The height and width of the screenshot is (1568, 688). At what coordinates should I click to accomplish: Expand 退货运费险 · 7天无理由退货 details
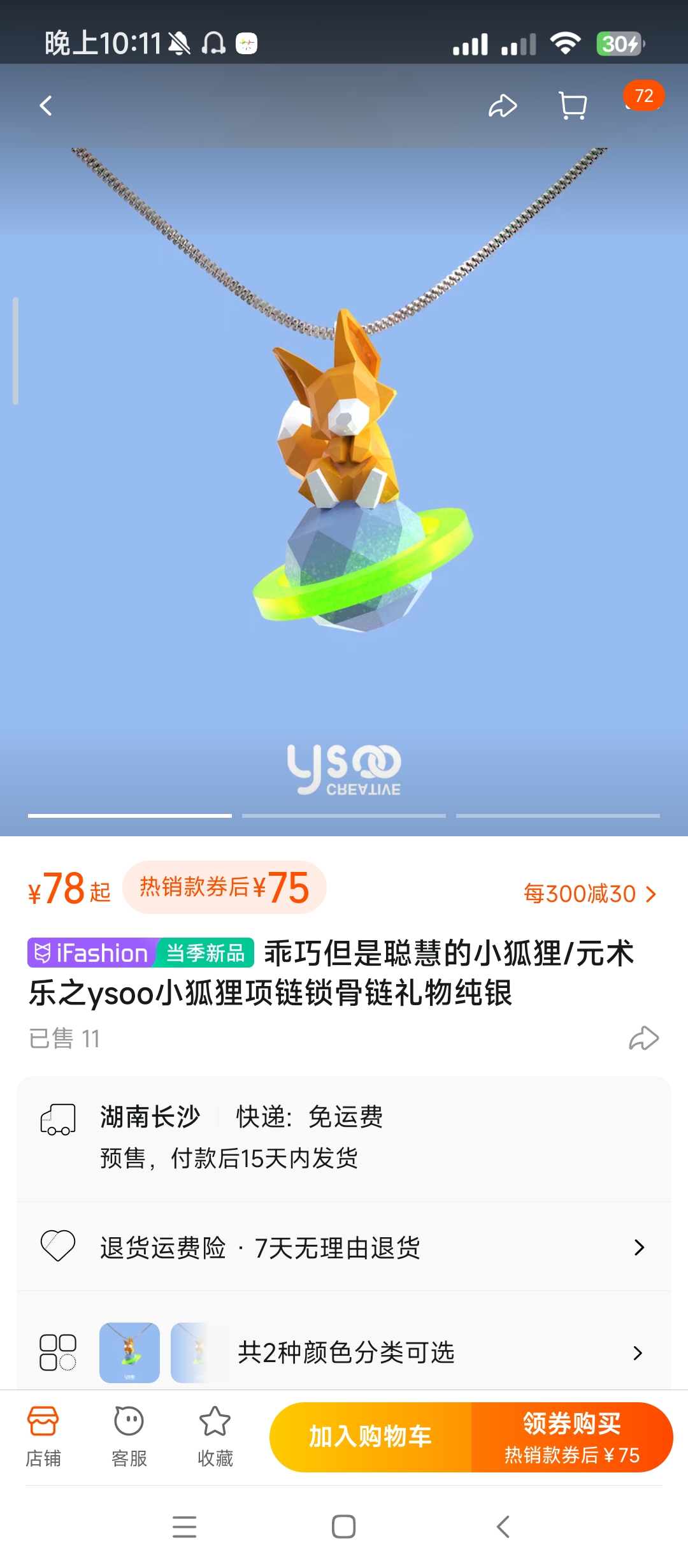point(344,1247)
